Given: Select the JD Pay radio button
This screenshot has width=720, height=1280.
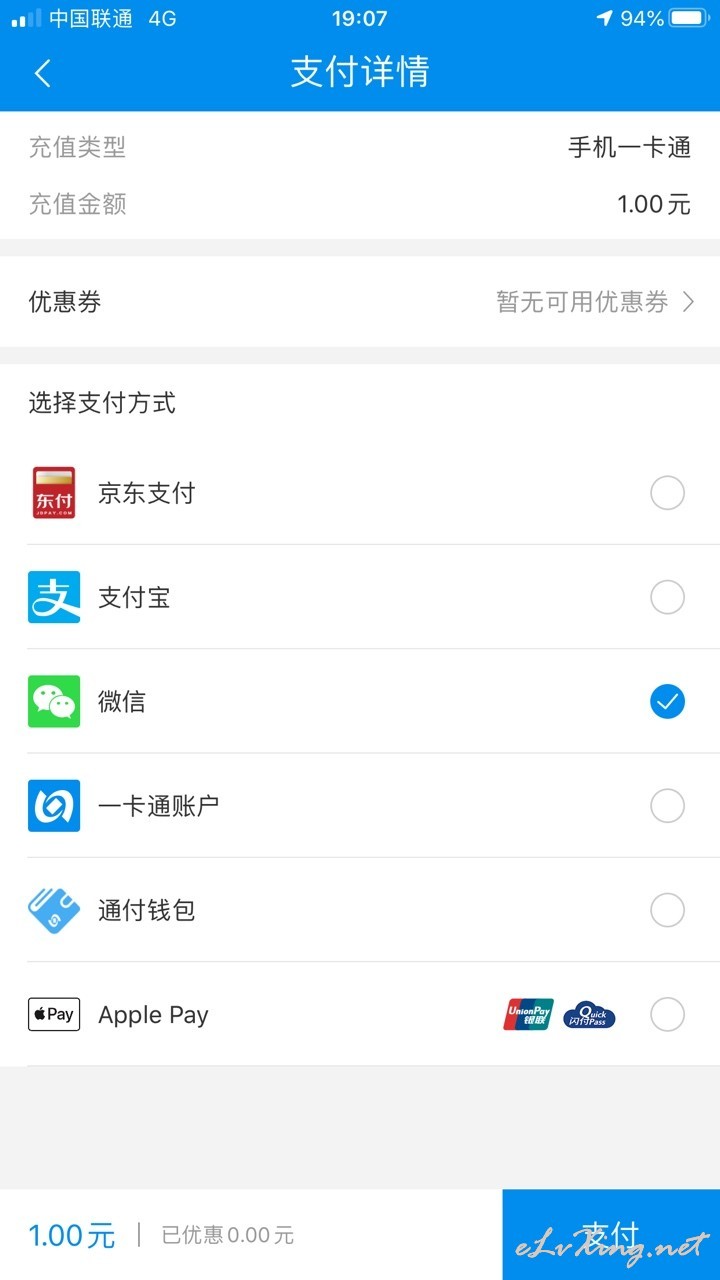Looking at the screenshot, I should [667, 492].
